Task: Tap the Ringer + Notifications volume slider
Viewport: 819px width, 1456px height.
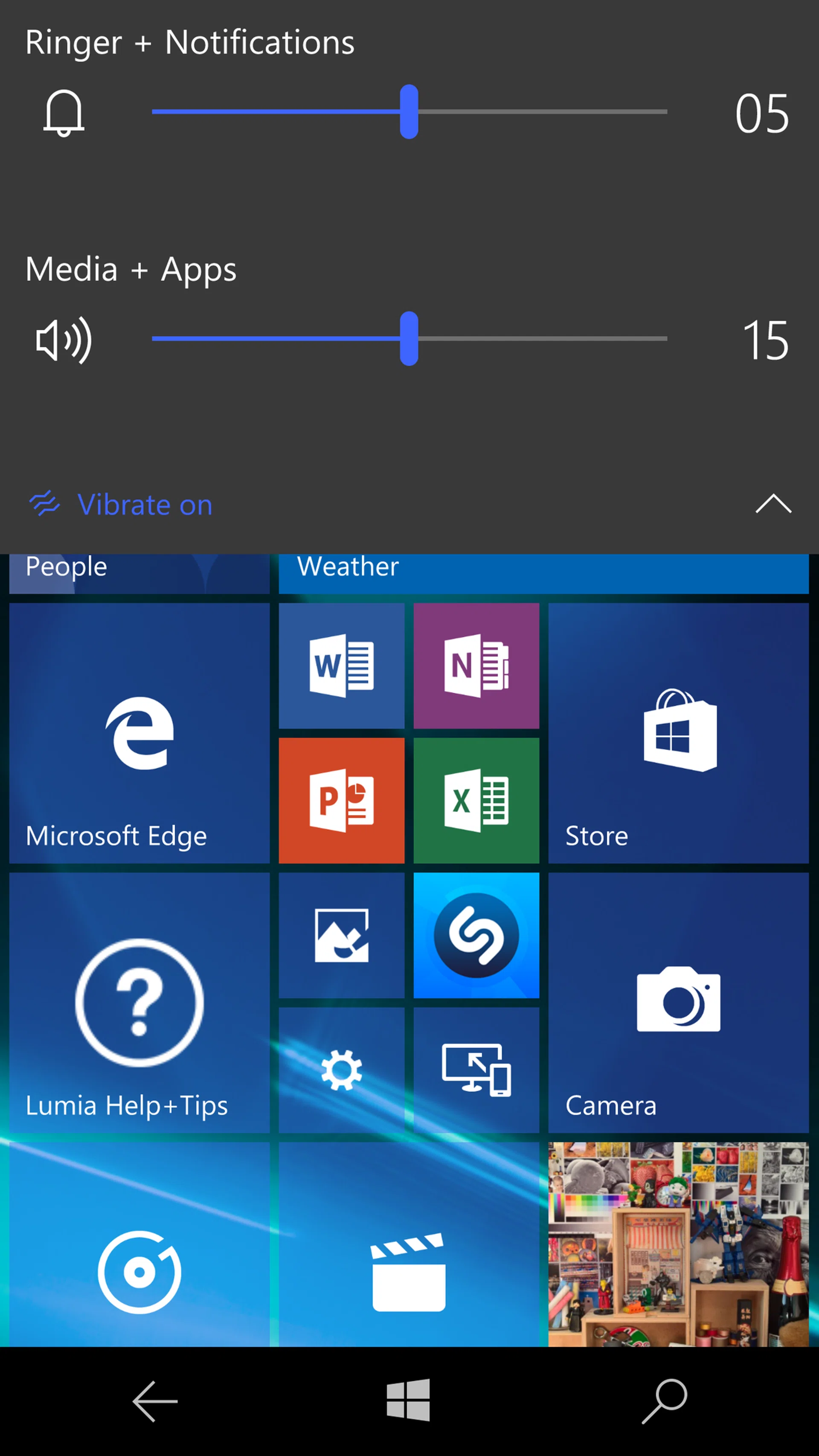Action: tap(409, 112)
